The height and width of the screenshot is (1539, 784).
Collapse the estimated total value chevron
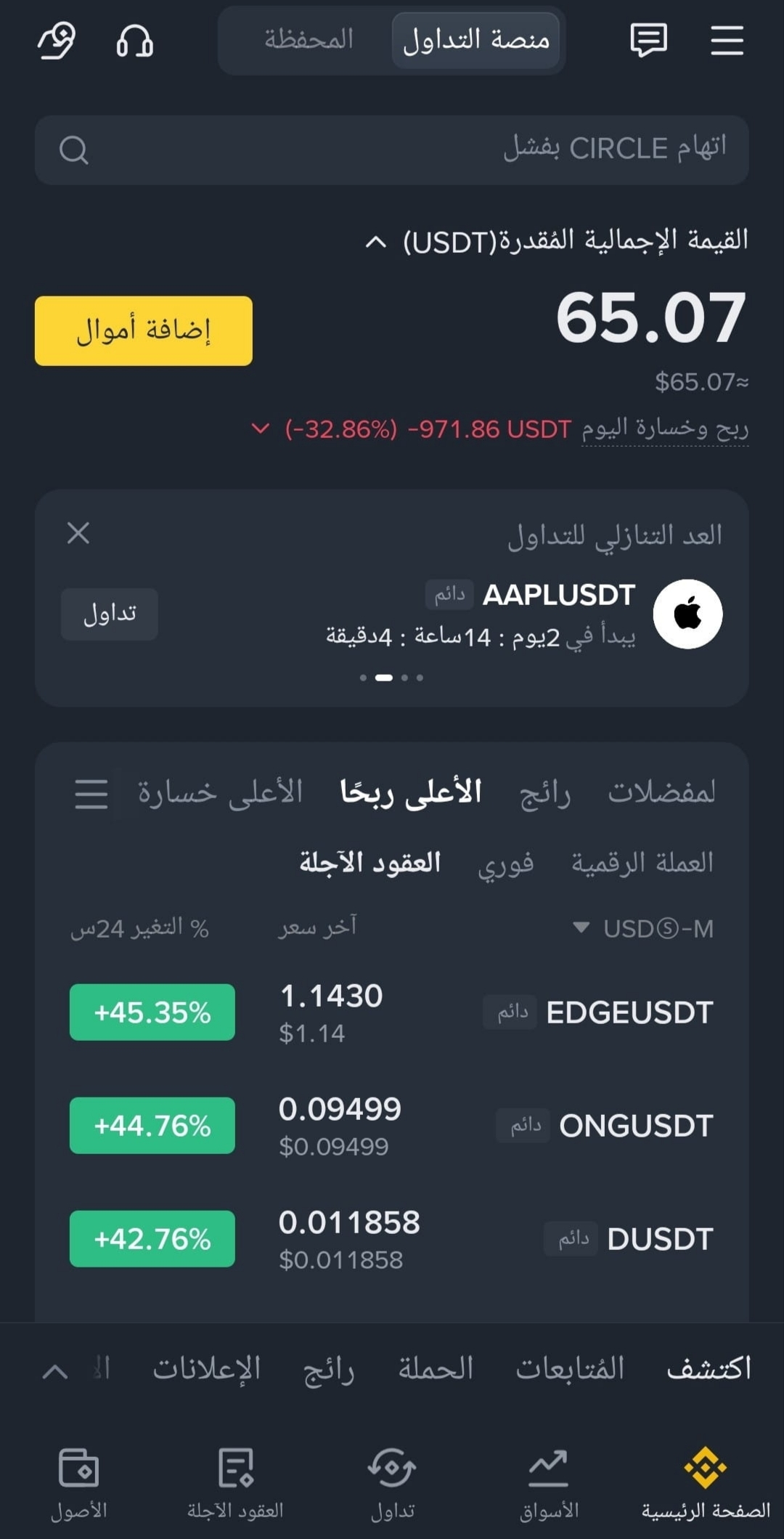click(375, 242)
